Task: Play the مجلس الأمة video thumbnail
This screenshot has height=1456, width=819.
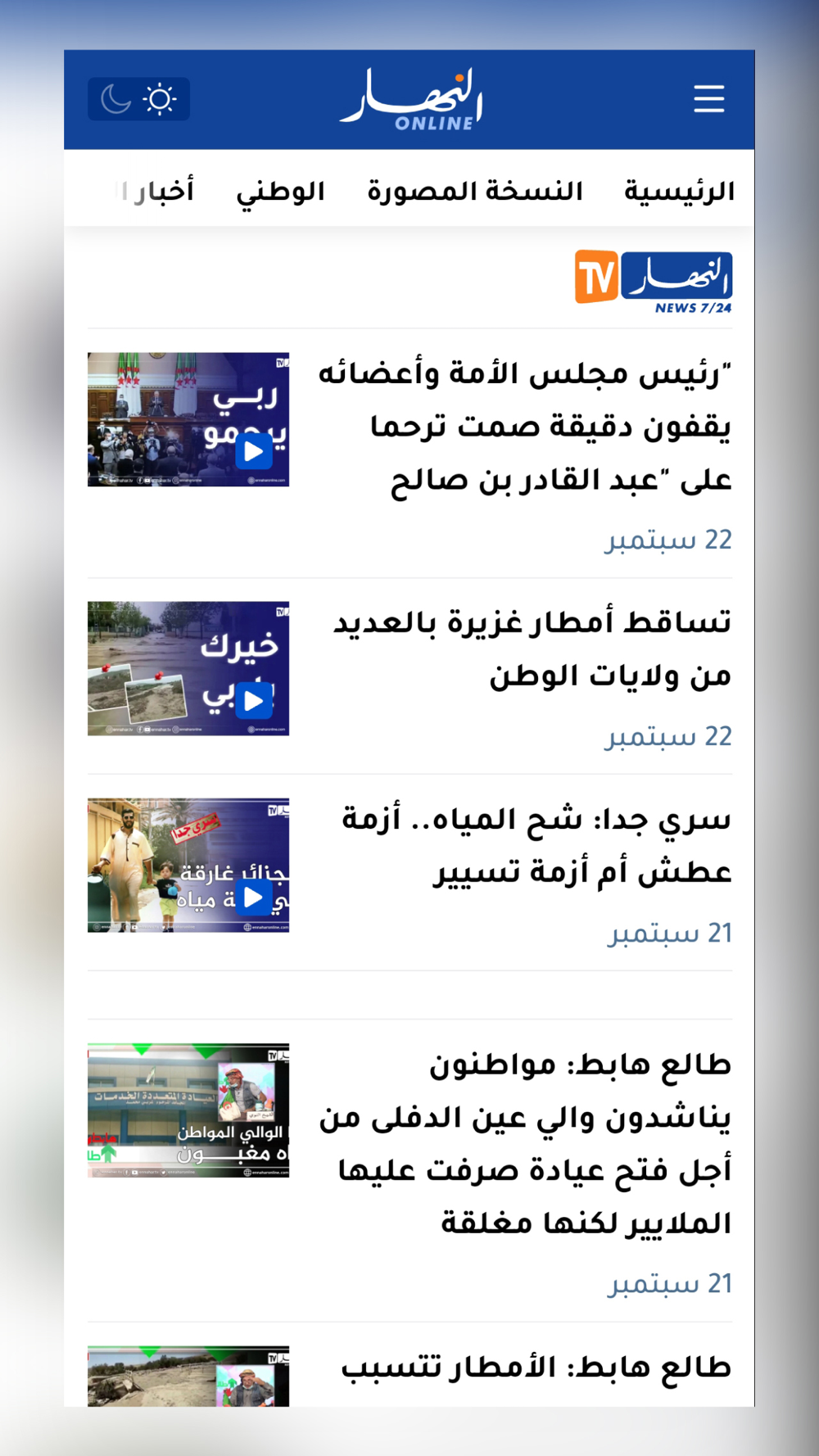Action: pyautogui.click(x=188, y=419)
